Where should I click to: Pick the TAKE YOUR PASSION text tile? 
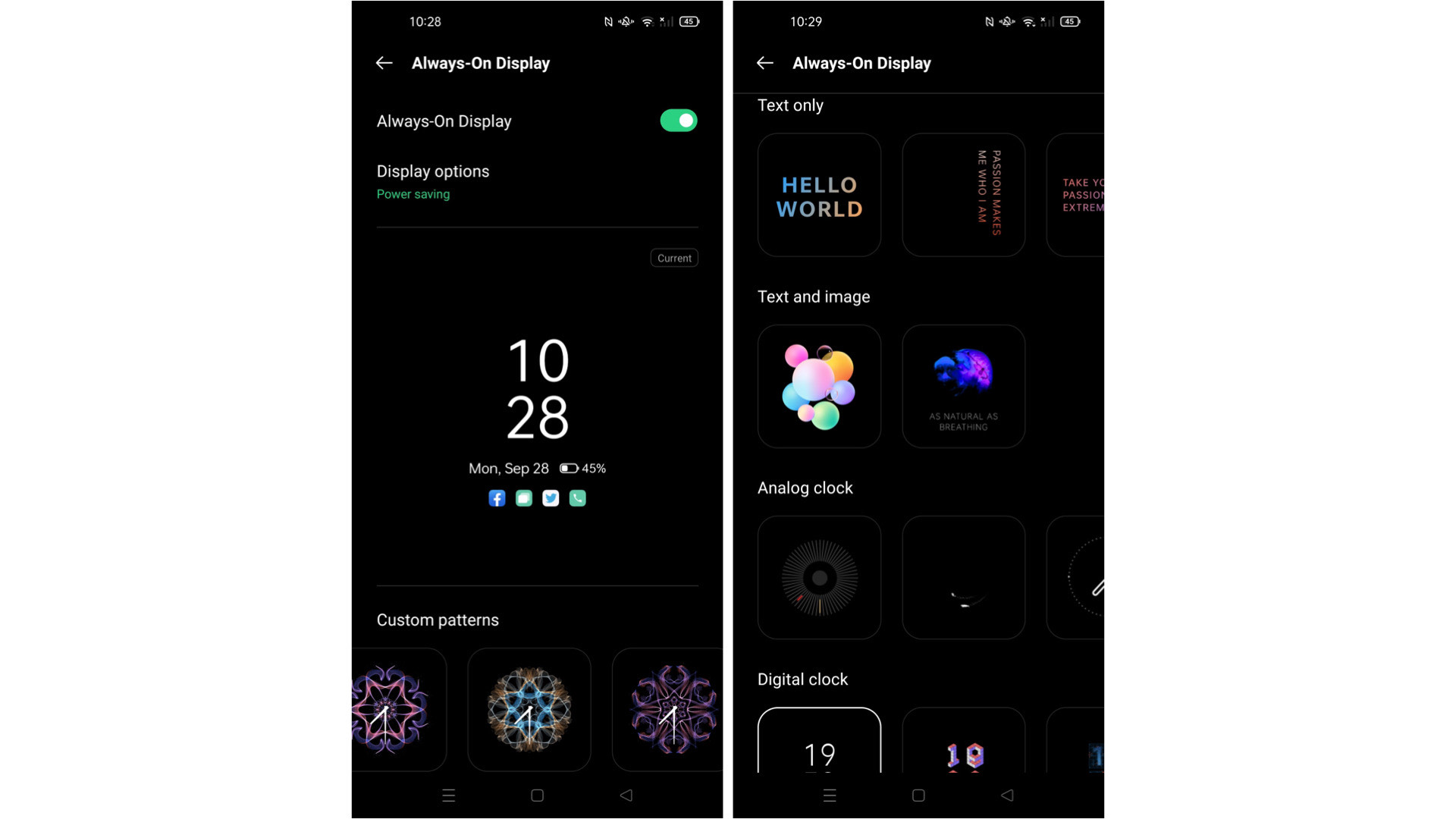pos(1077,196)
